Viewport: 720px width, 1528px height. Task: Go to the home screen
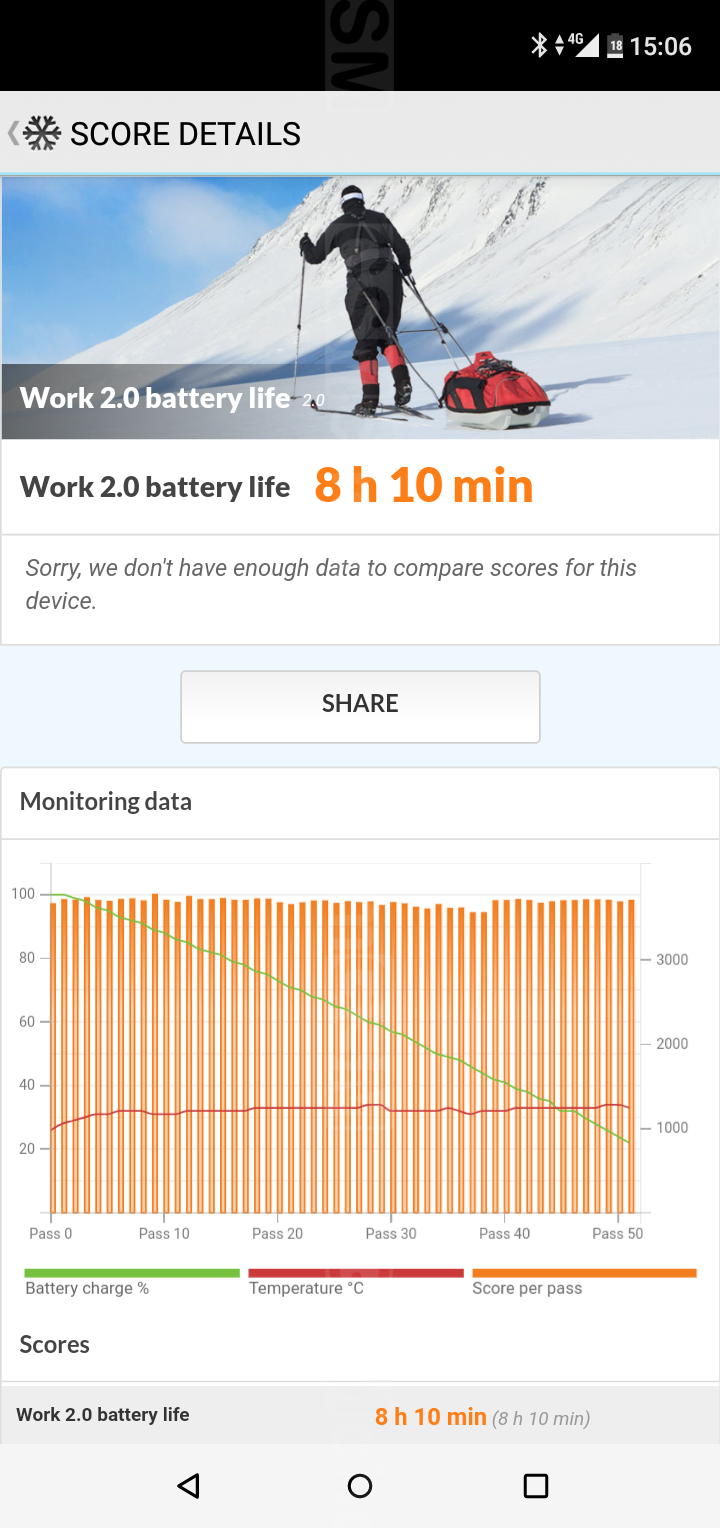pyautogui.click(x=360, y=1485)
